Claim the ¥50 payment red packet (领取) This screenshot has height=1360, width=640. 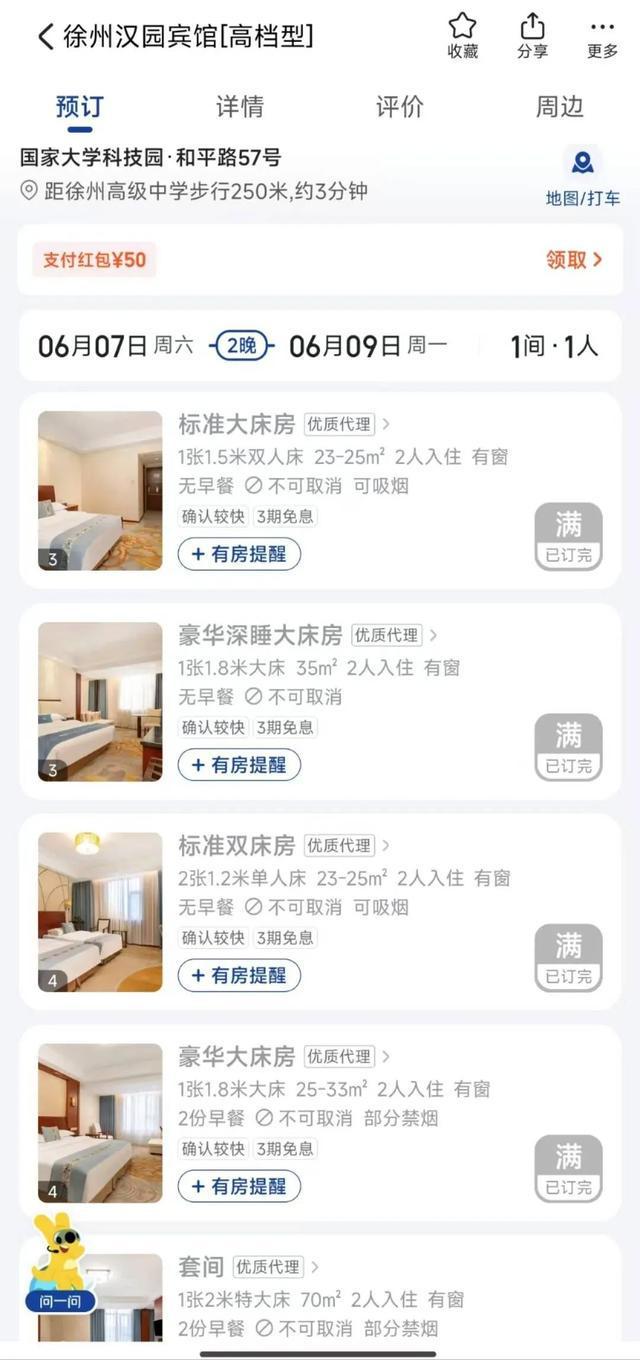(x=574, y=260)
